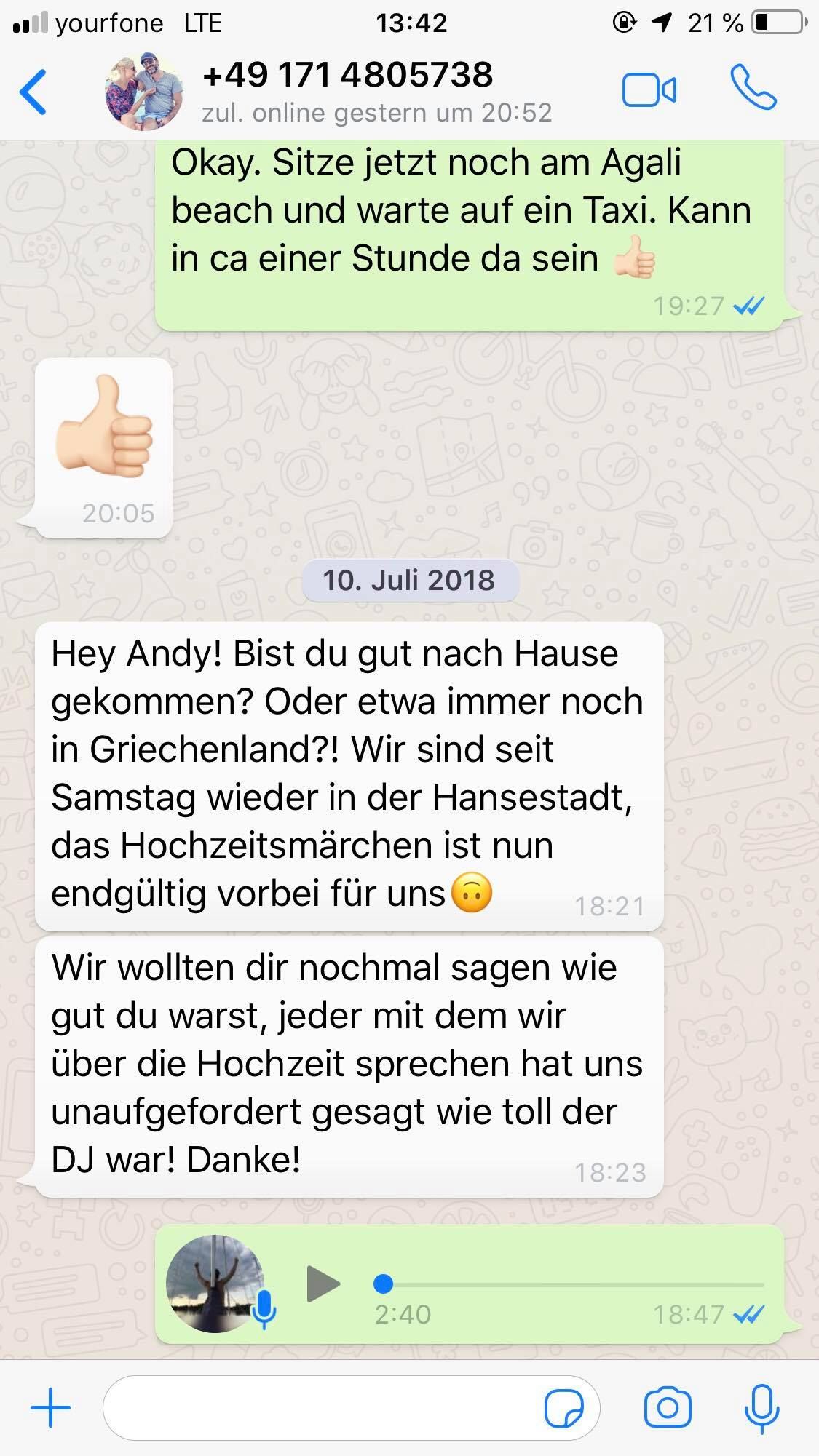This screenshot has width=819, height=1456.
Task: Tap the voice message progress slider
Action: tap(569, 1284)
